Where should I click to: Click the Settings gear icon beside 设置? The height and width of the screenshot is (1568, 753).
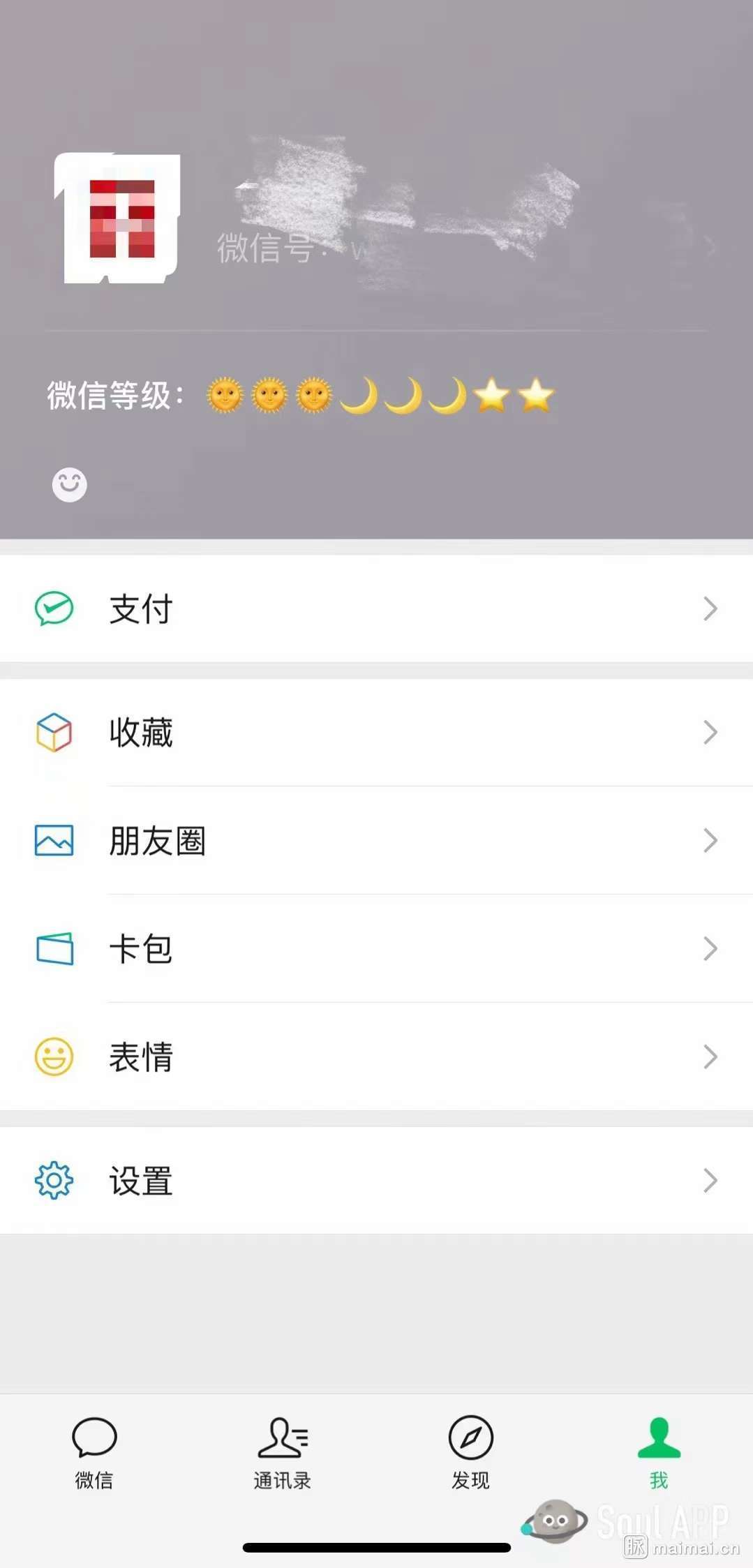pyautogui.click(x=54, y=1180)
